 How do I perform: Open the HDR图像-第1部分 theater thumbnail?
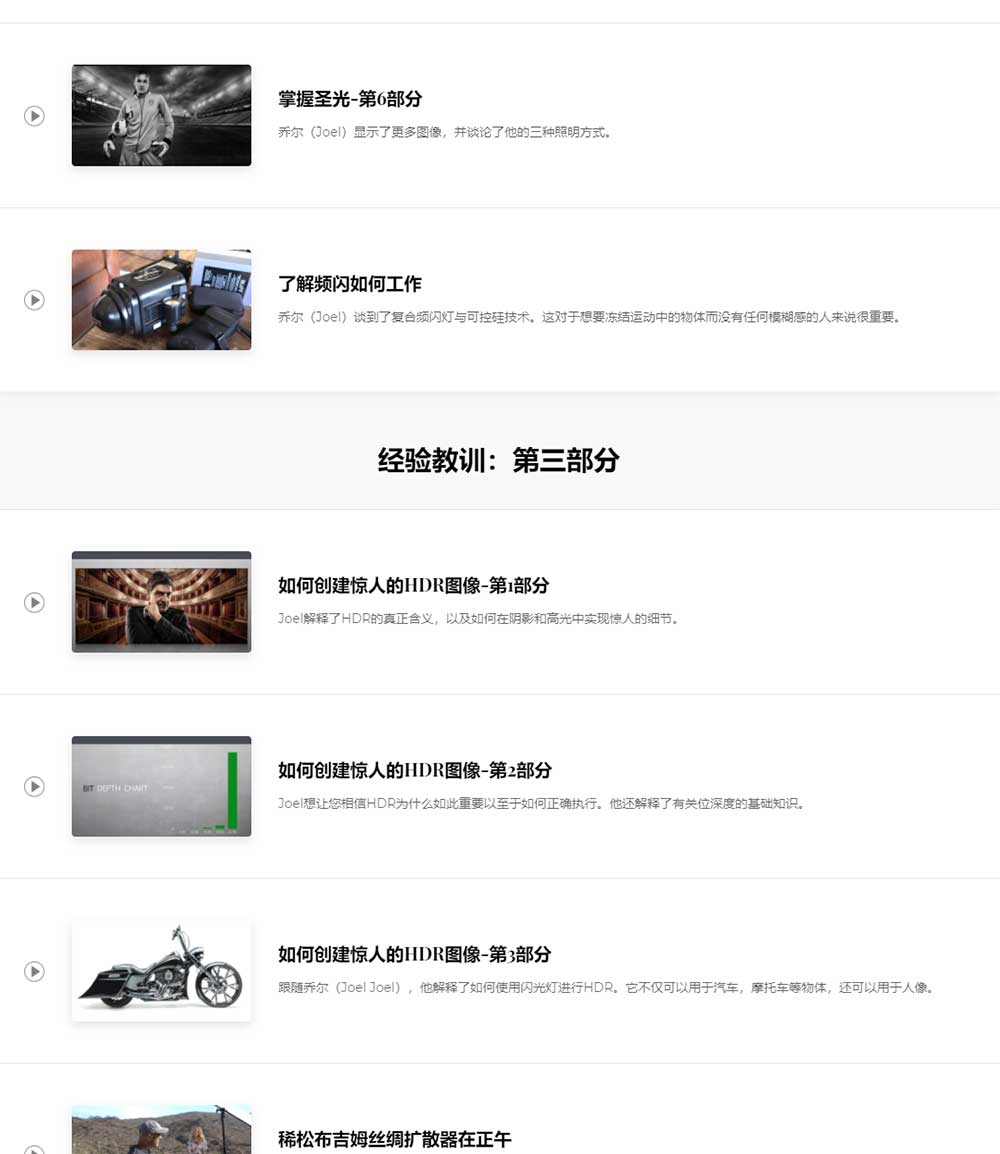(161, 602)
